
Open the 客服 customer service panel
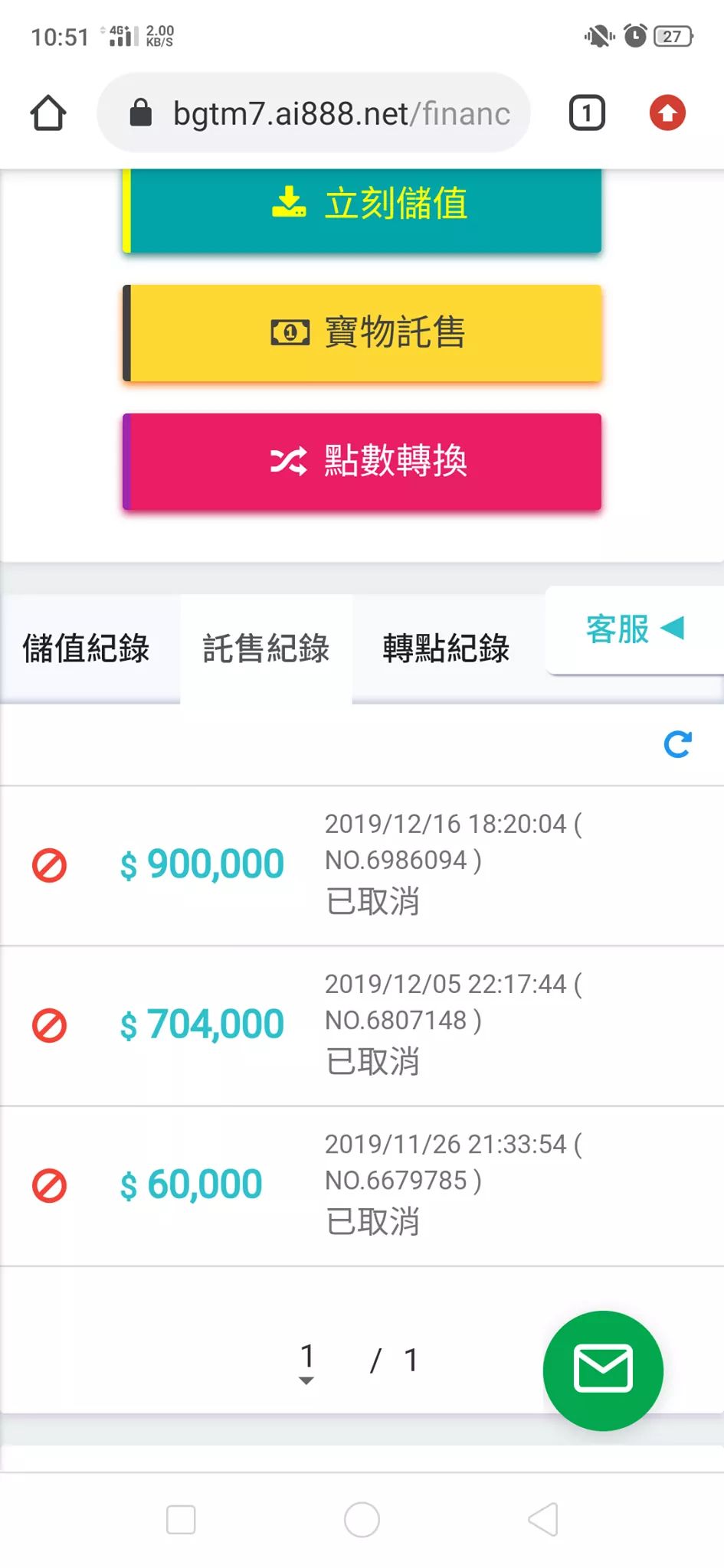coord(634,629)
